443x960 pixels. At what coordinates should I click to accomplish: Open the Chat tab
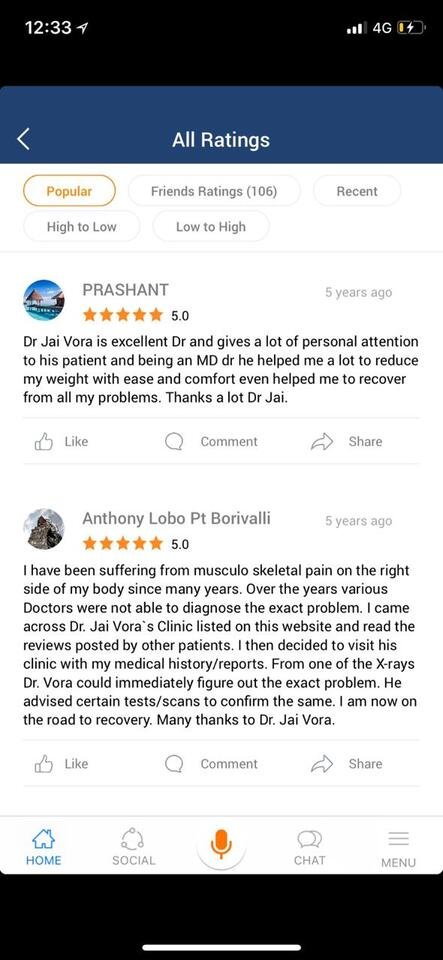(310, 847)
